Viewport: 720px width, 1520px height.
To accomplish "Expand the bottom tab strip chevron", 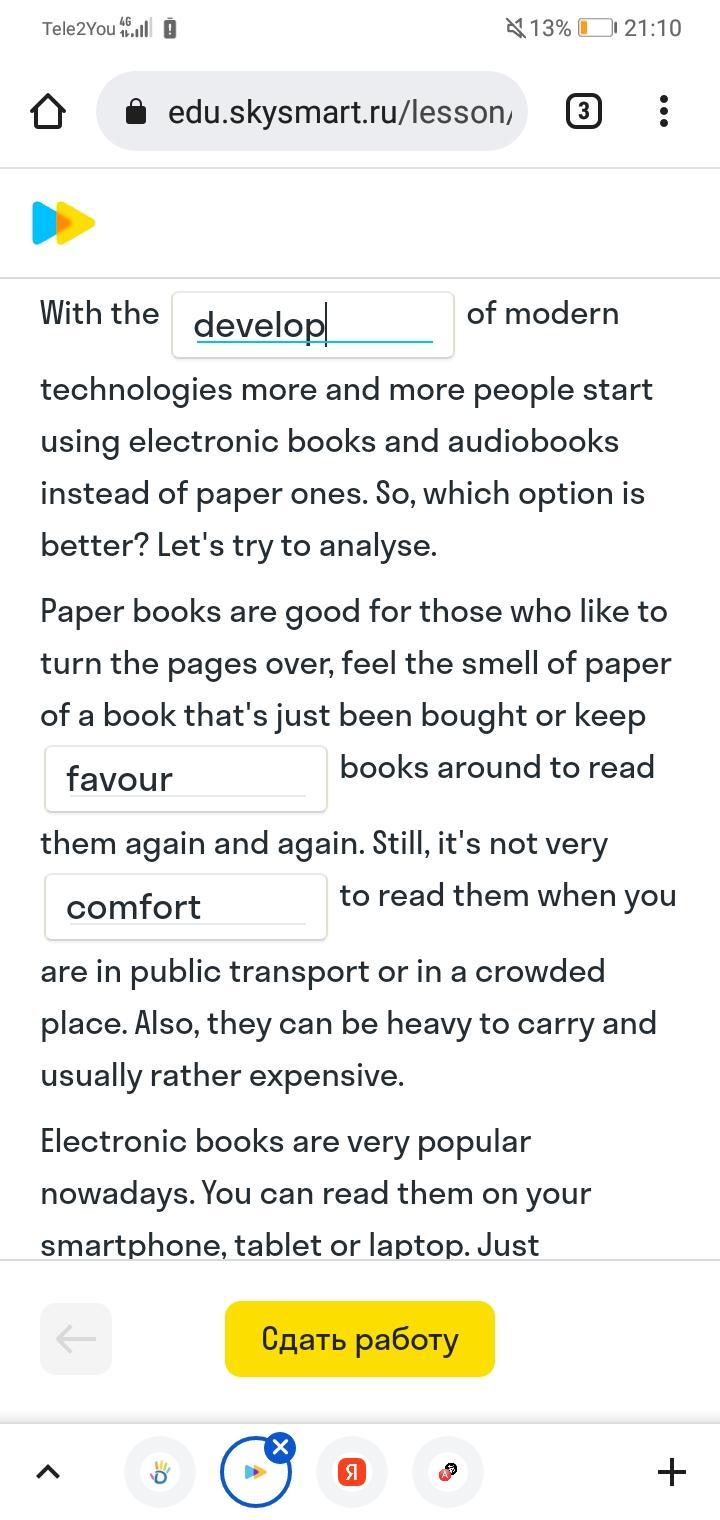I will [x=48, y=1471].
